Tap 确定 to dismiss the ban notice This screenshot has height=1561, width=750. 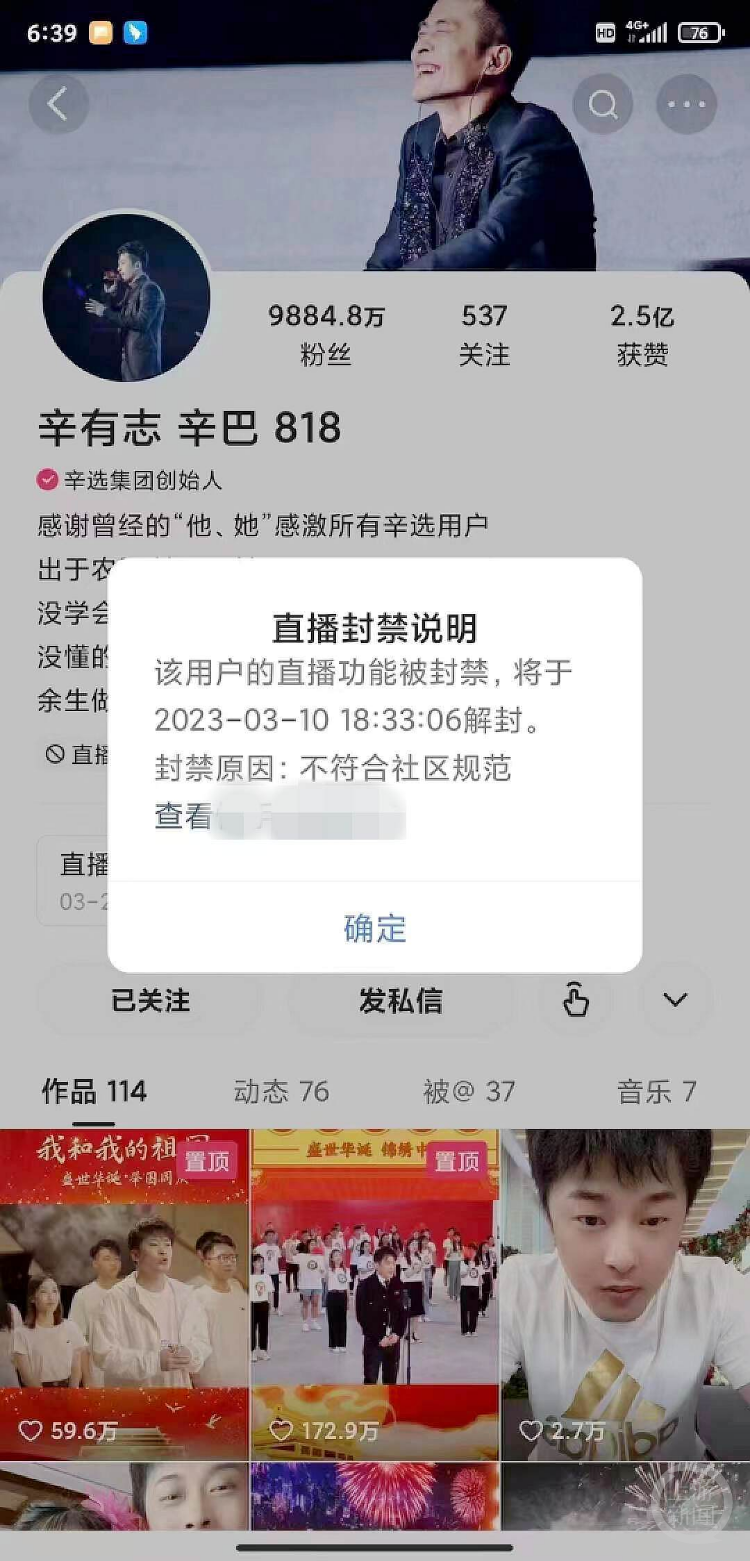pyautogui.click(x=375, y=928)
